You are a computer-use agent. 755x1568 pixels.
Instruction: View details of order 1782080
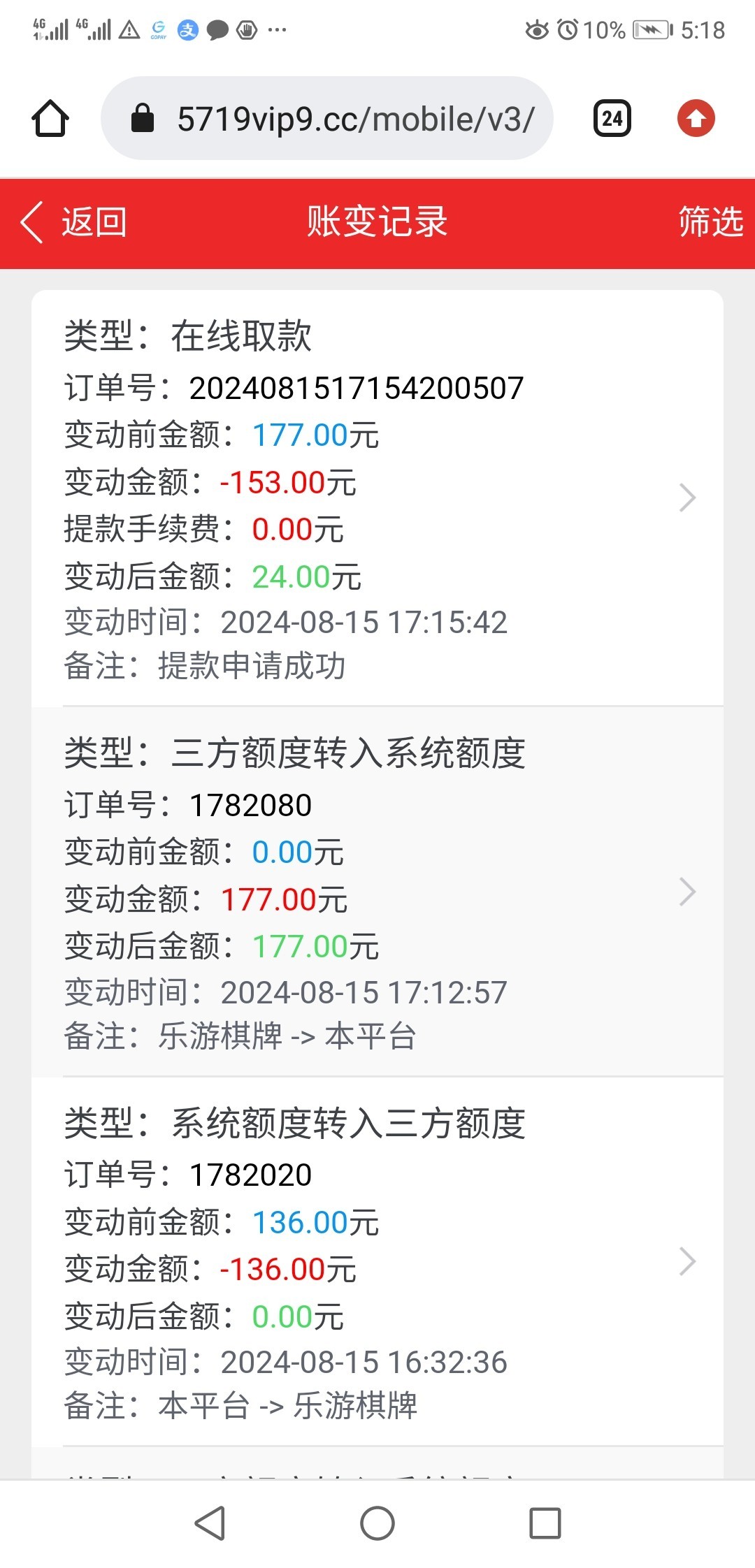[x=377, y=892]
